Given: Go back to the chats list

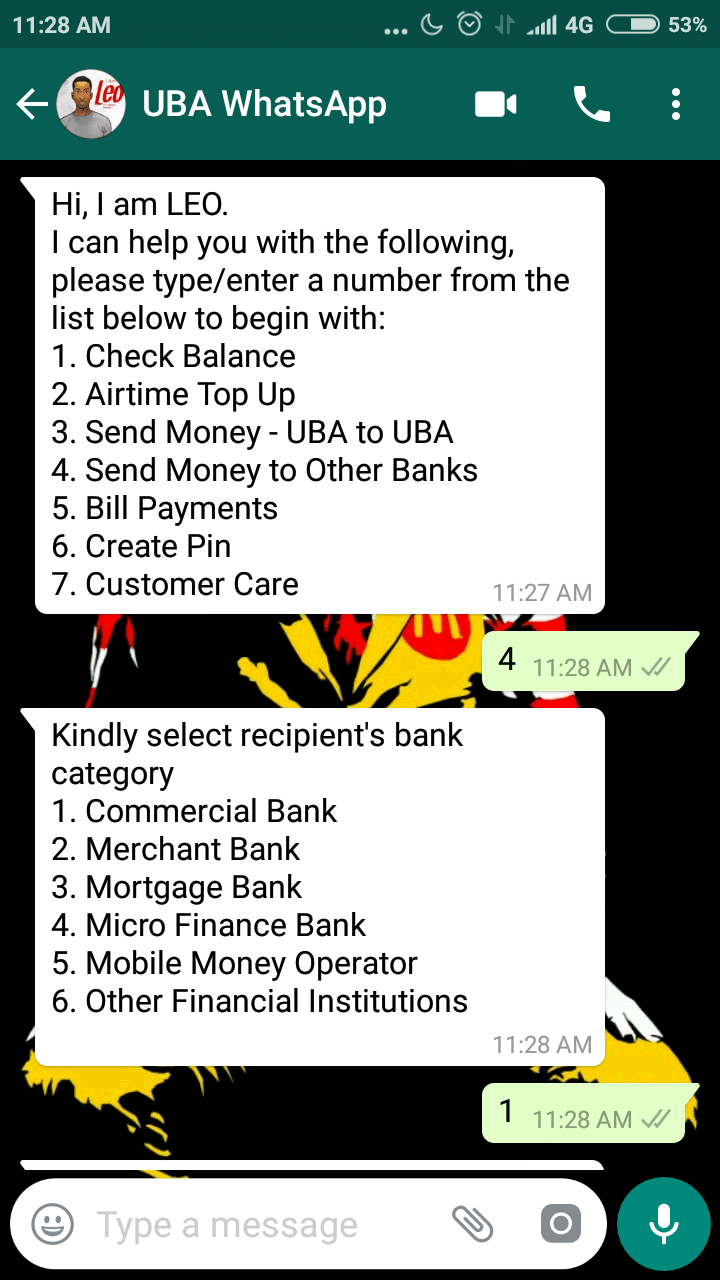Looking at the screenshot, I should [32, 104].
